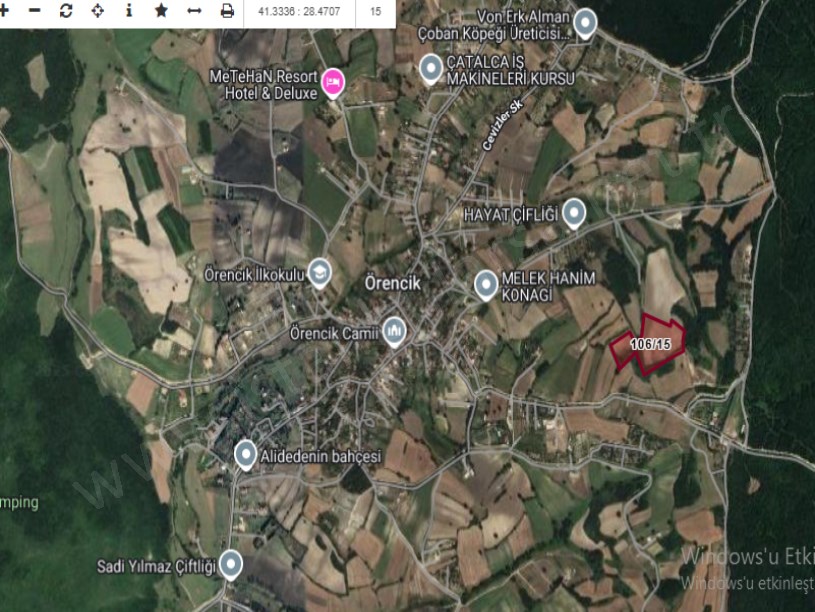
Task: Zoom in with the plus icon
Action: (x=4, y=11)
